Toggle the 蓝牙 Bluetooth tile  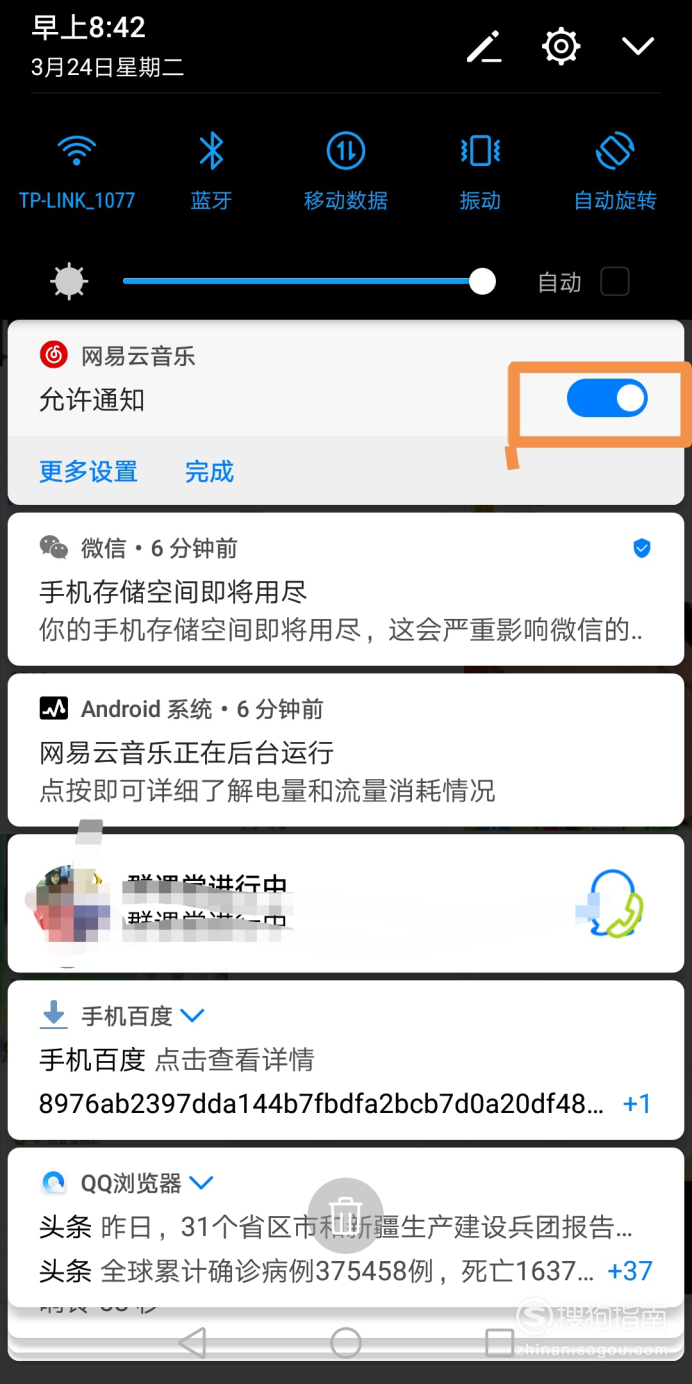pos(211,170)
